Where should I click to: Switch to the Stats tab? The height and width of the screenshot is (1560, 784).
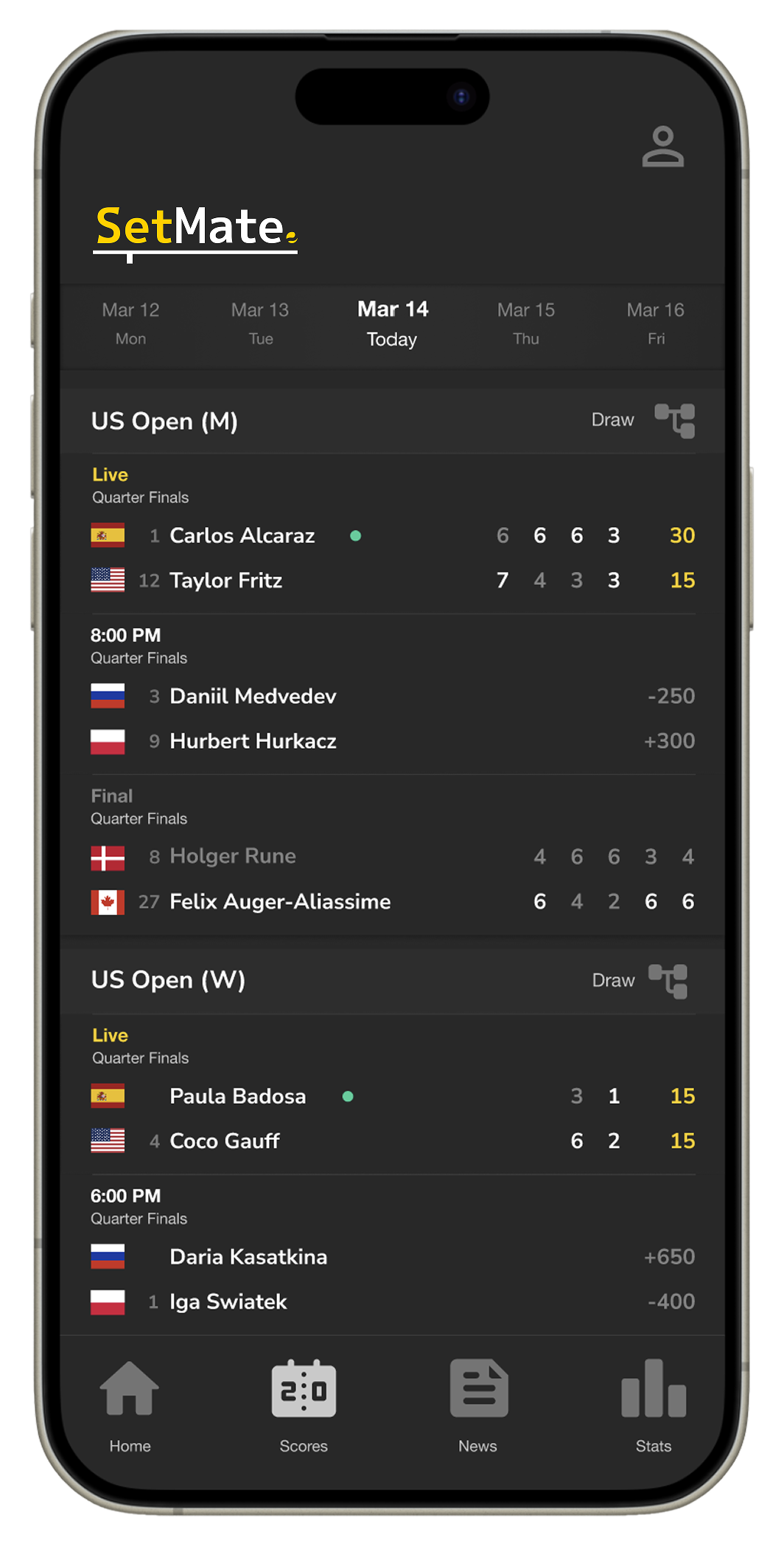[x=654, y=1405]
